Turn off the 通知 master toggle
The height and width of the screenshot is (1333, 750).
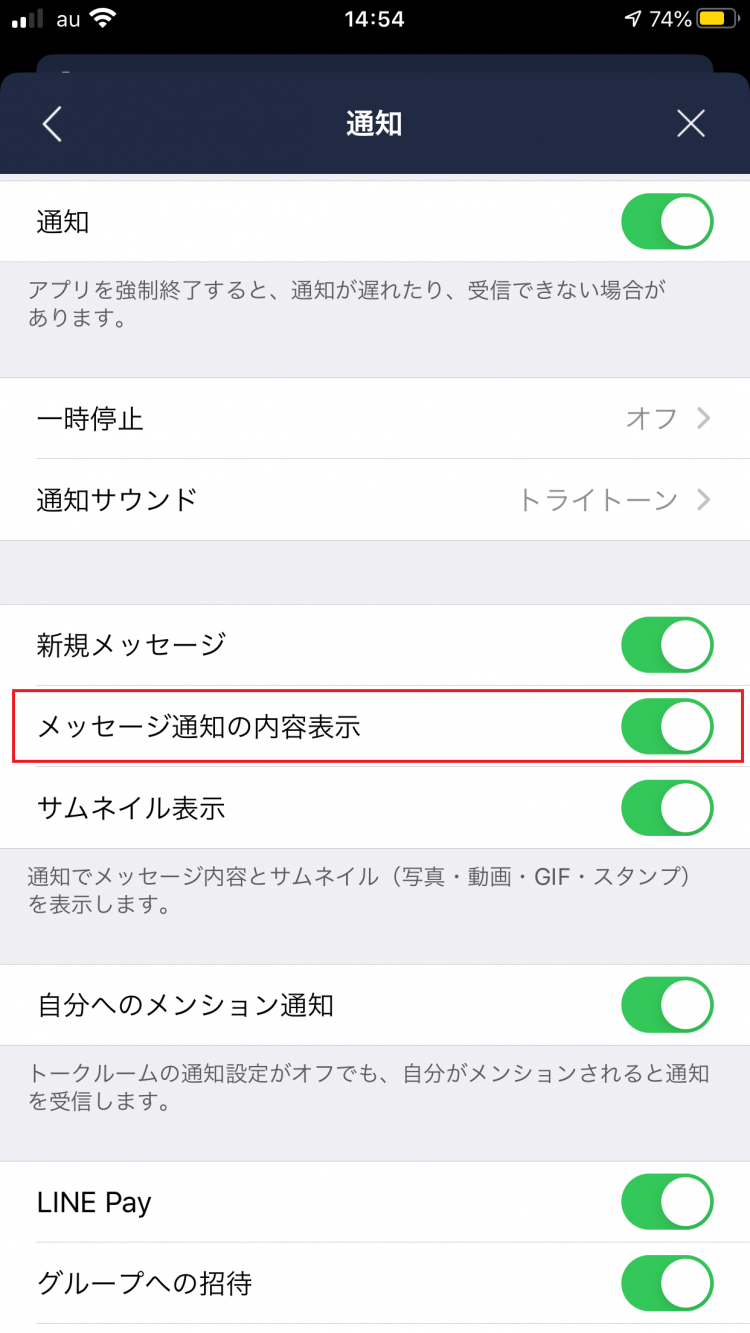666,221
